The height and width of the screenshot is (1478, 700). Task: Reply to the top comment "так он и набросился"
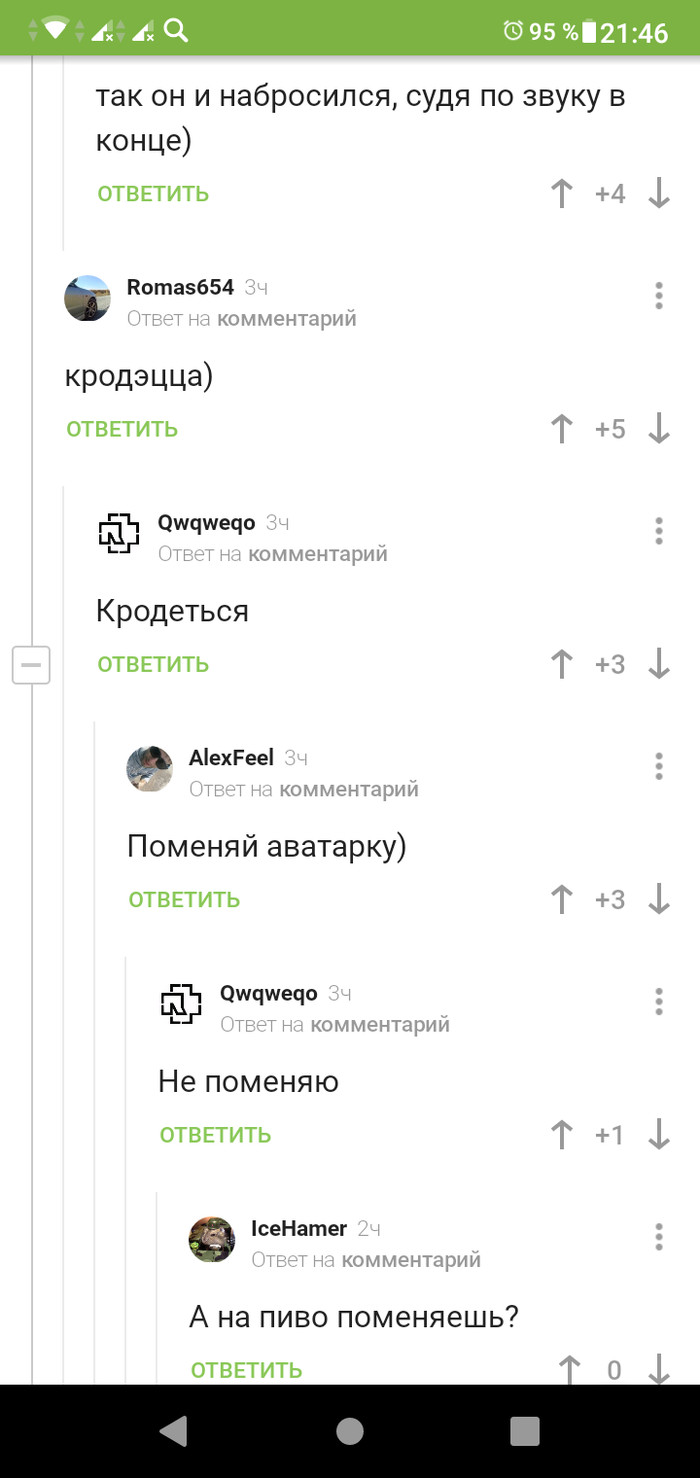click(153, 193)
